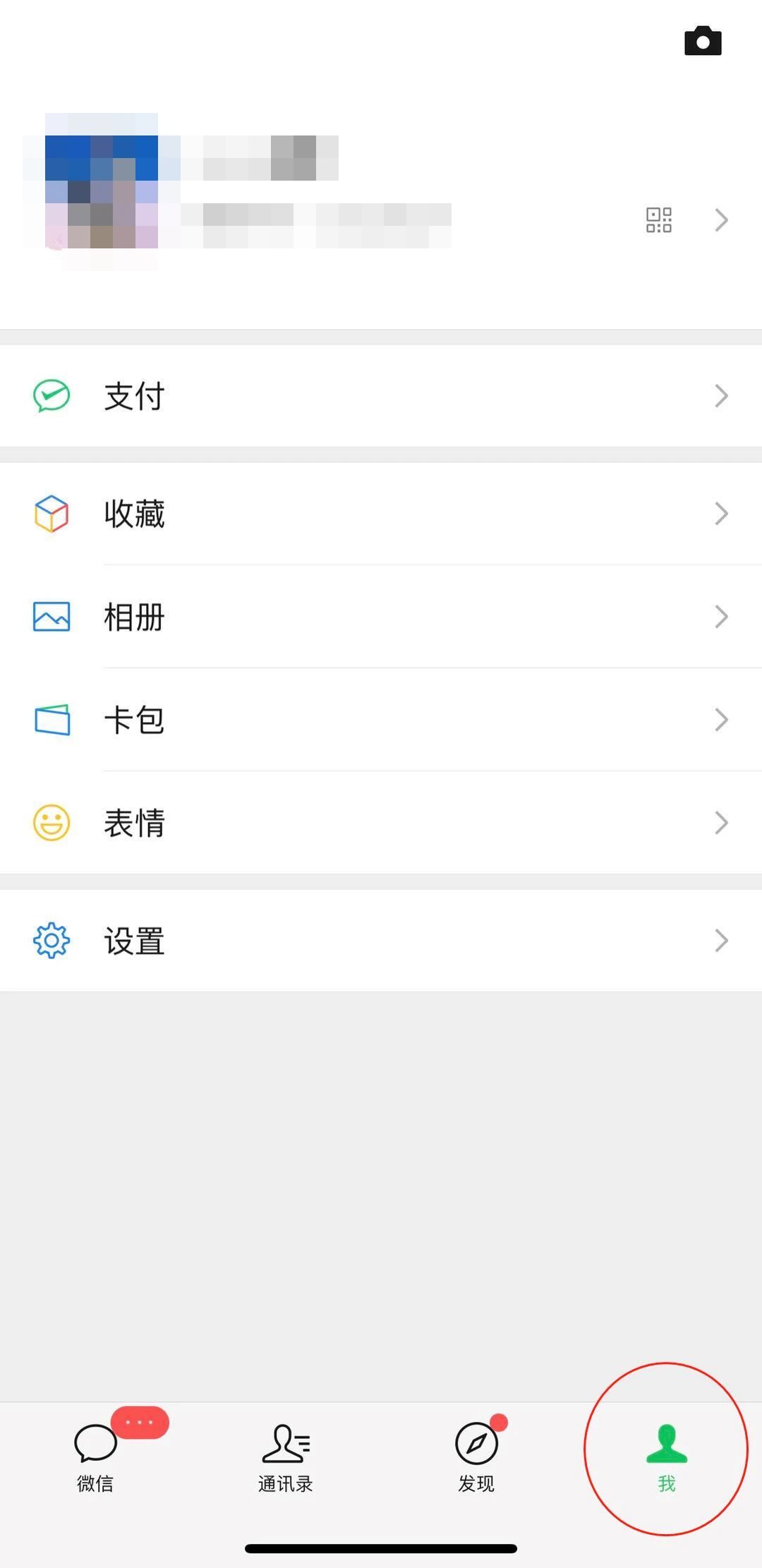Open 设置 (Settings)
762x1568 pixels.
click(381, 940)
